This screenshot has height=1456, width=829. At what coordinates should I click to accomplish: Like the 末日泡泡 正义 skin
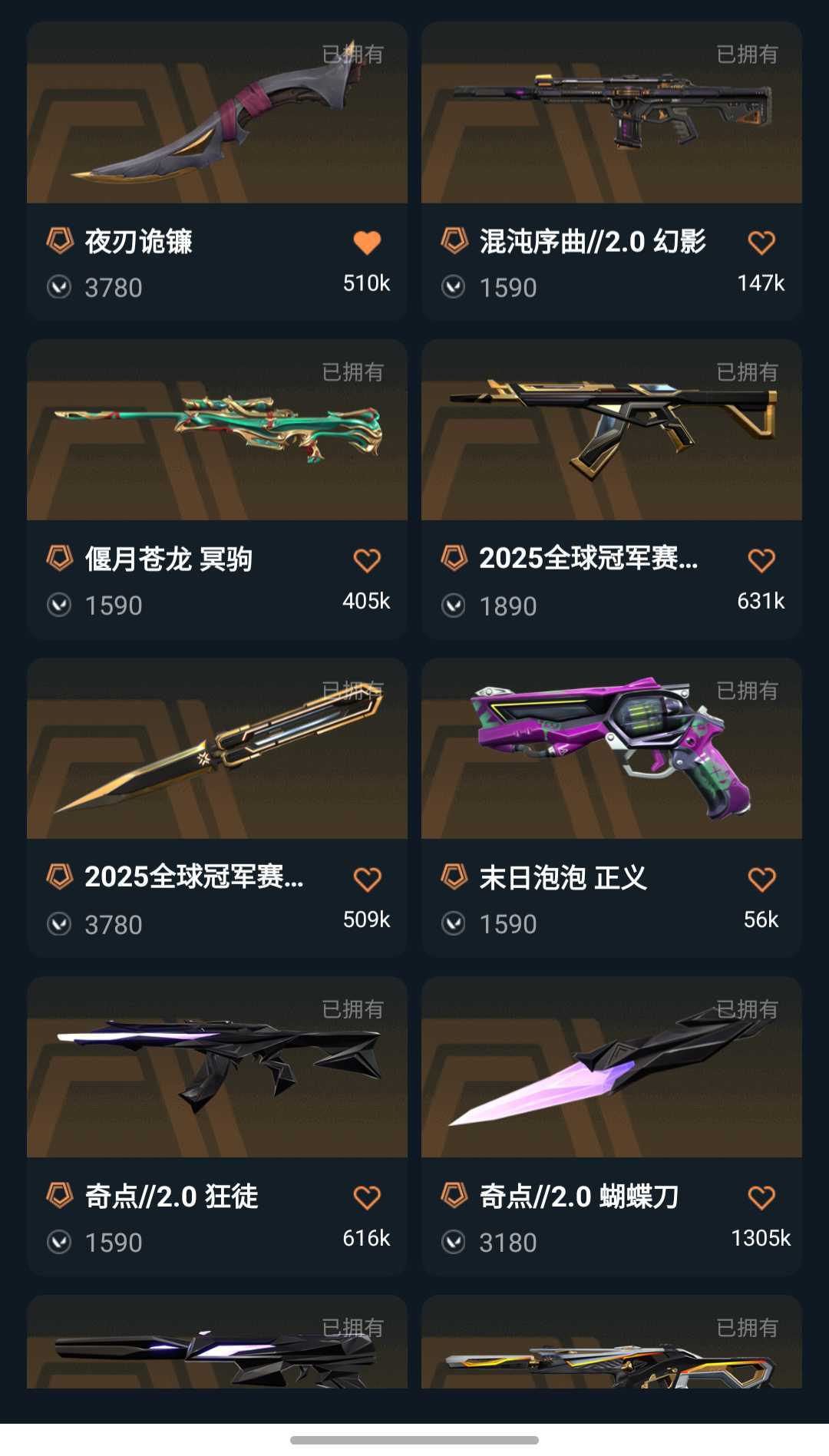[761, 879]
